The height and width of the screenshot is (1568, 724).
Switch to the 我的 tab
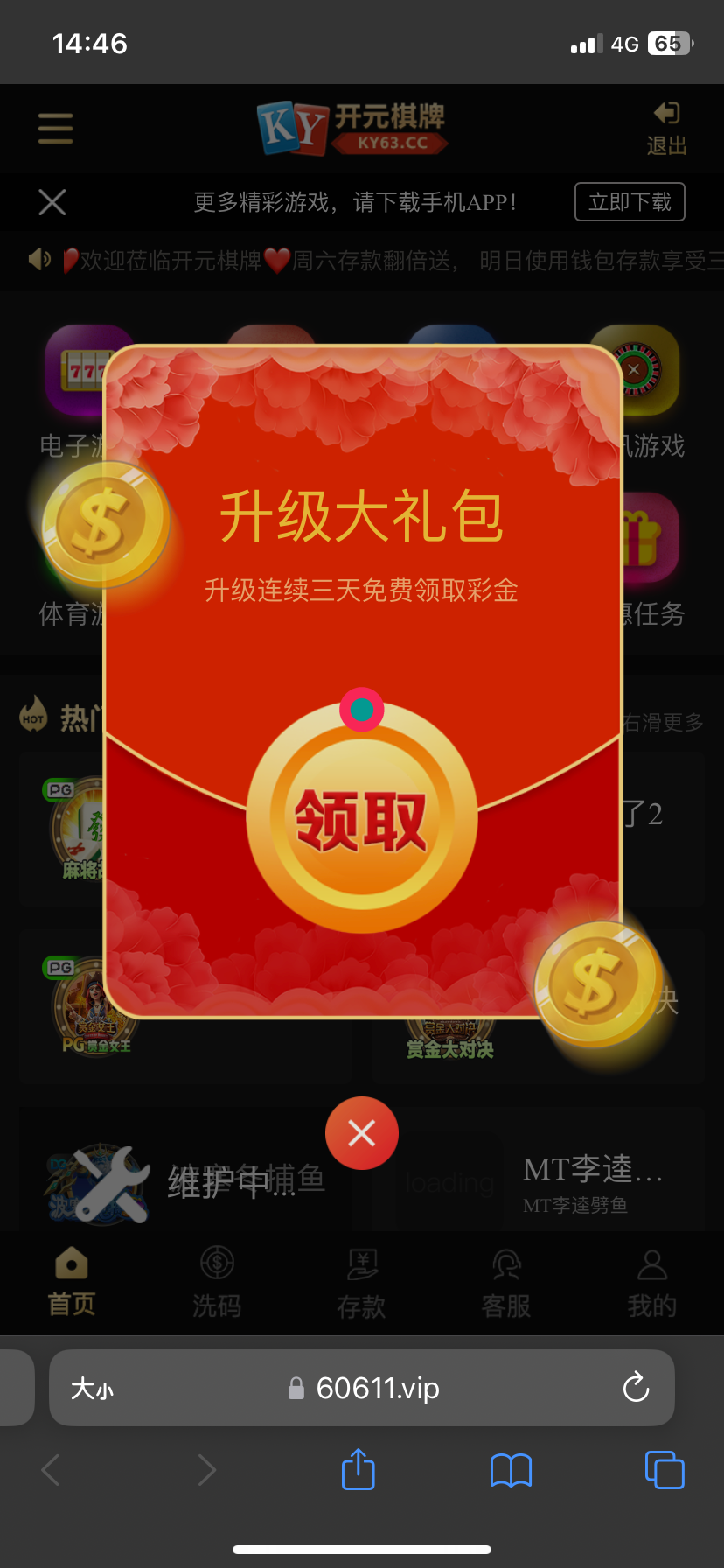tap(651, 1284)
